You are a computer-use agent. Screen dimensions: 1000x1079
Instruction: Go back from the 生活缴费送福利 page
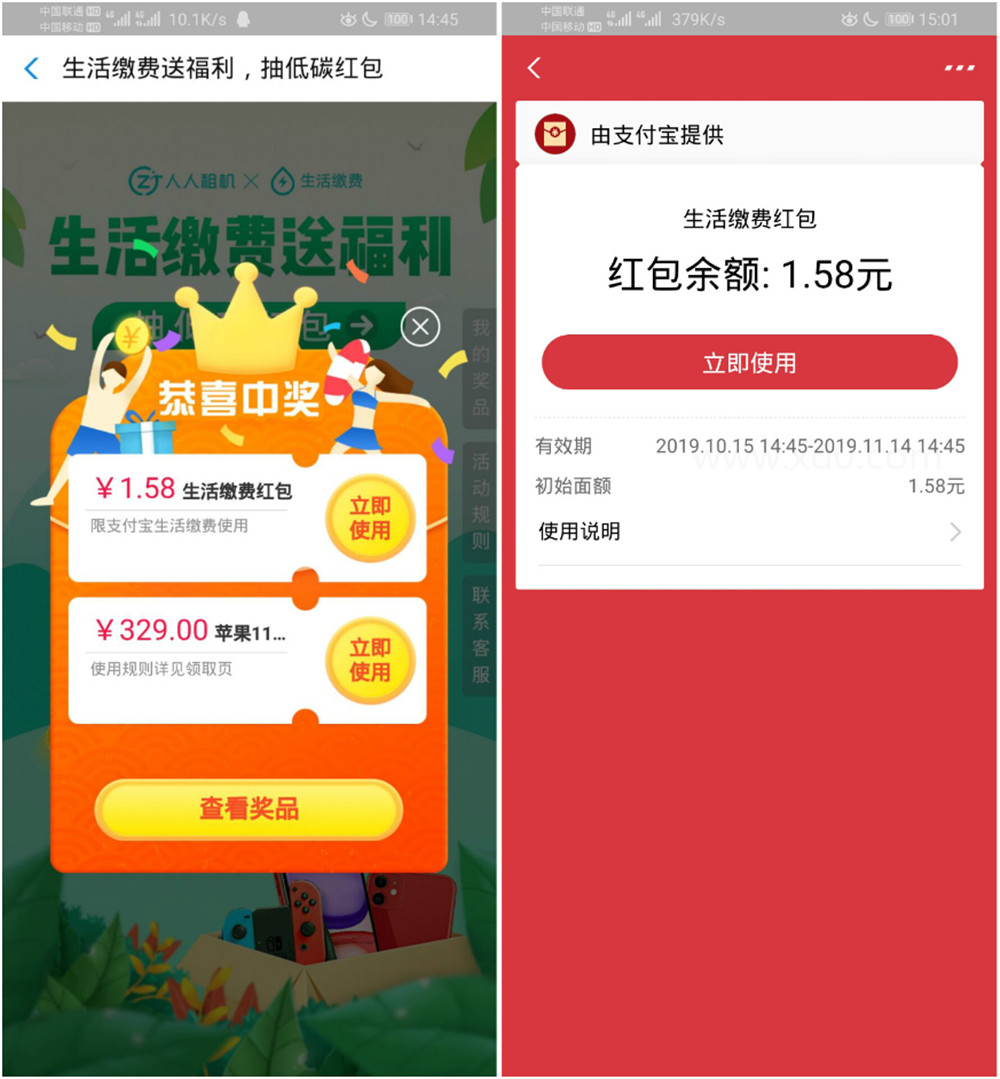point(32,69)
